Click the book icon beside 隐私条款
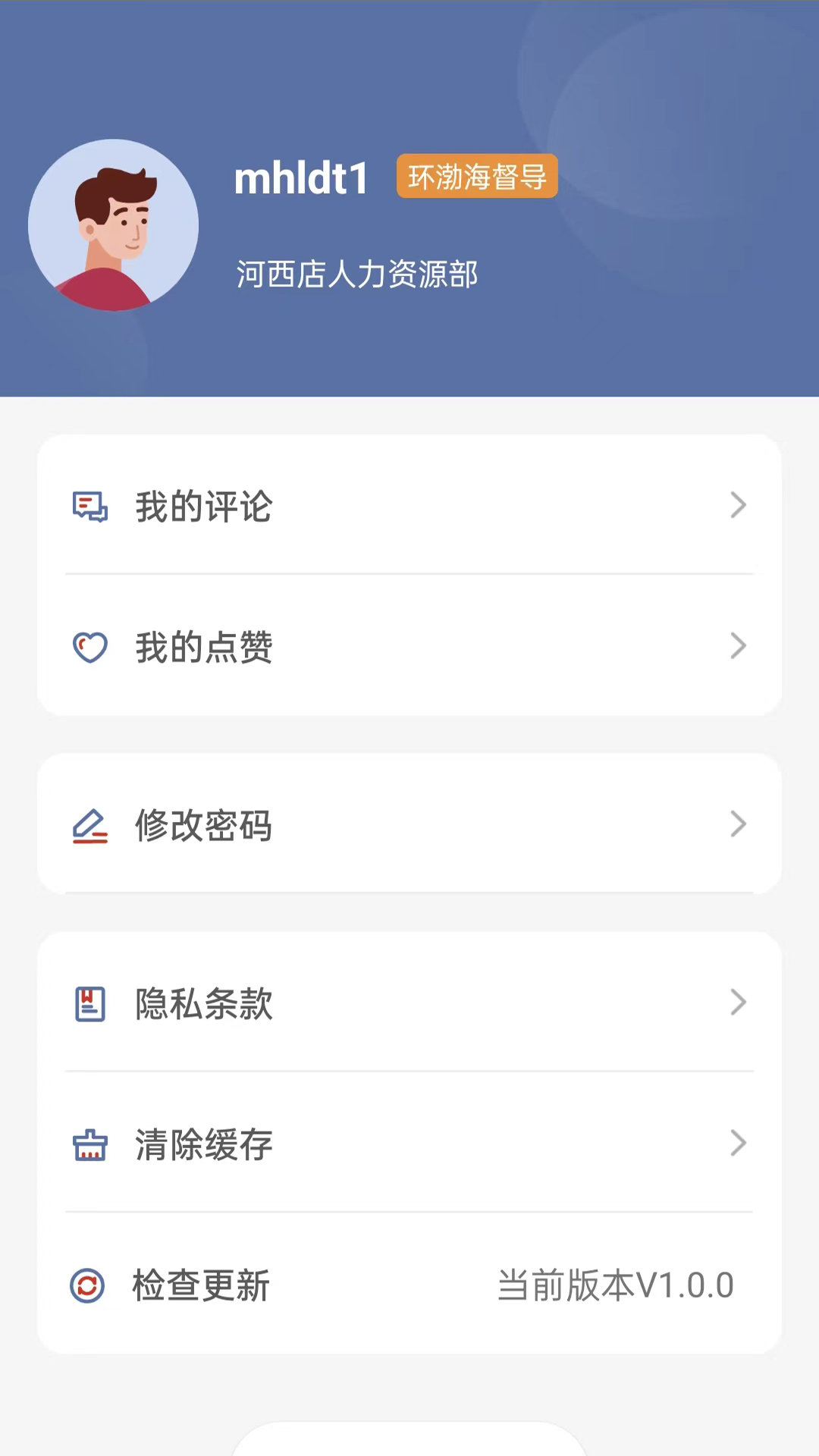819x1456 pixels. point(90,1003)
